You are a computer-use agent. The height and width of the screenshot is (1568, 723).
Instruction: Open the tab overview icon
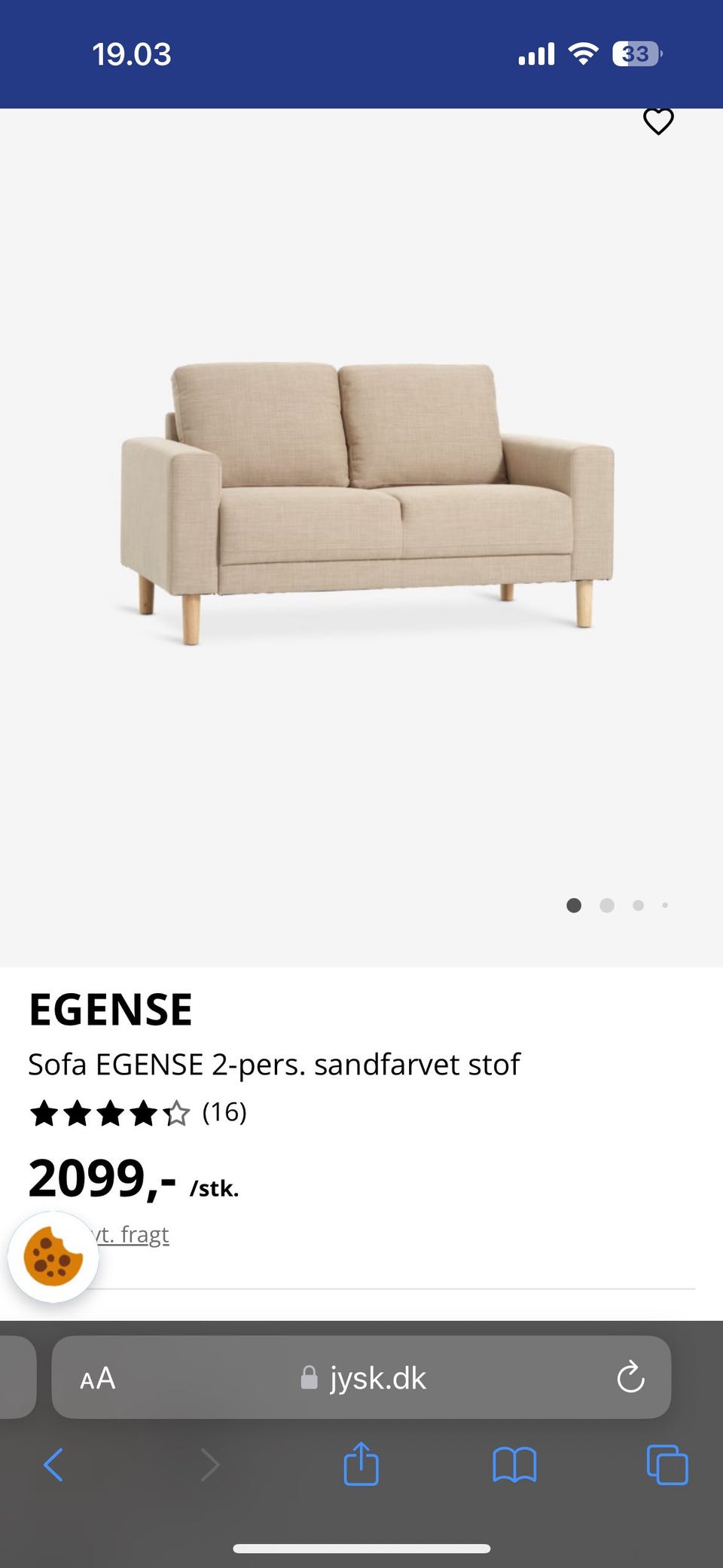[666, 1465]
